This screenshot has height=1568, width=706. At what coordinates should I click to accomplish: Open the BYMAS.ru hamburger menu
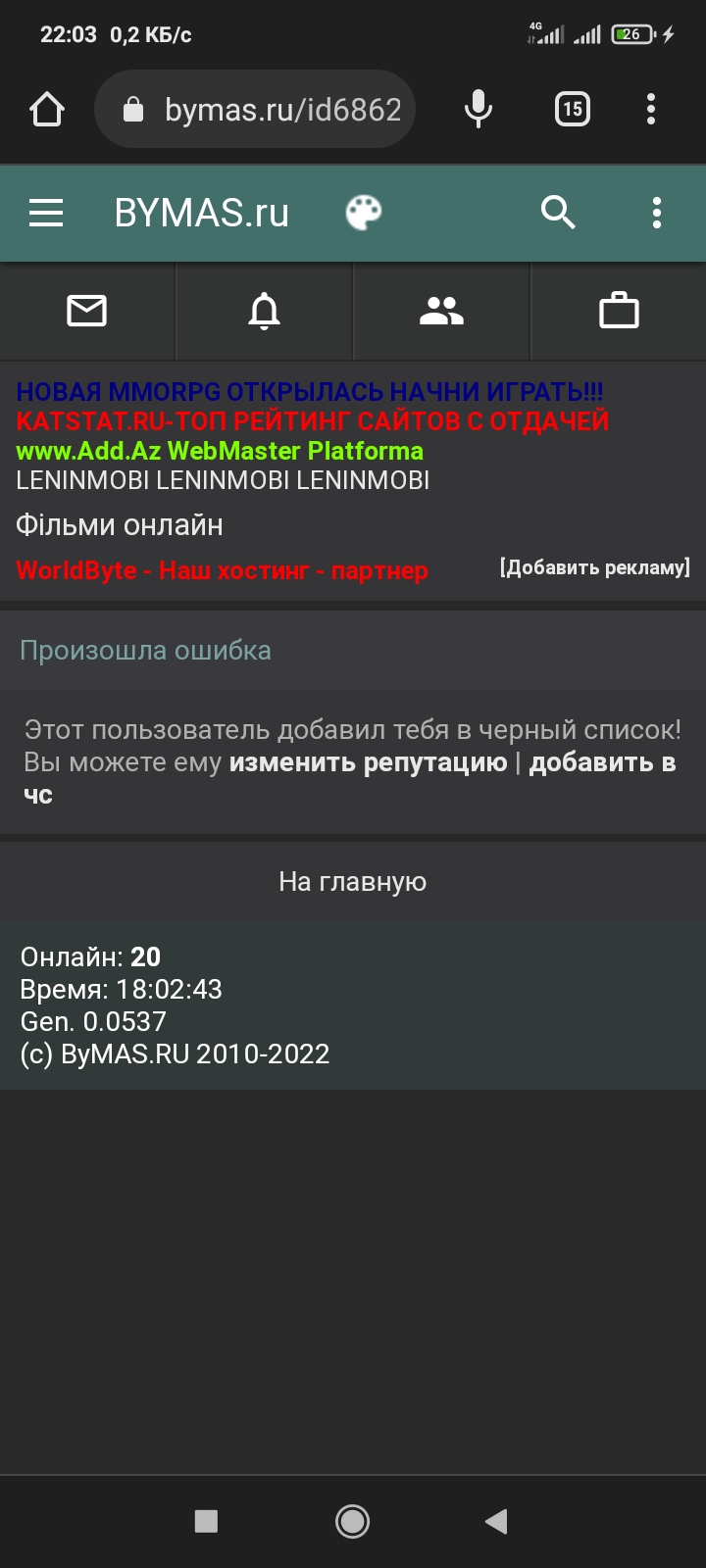(x=46, y=213)
